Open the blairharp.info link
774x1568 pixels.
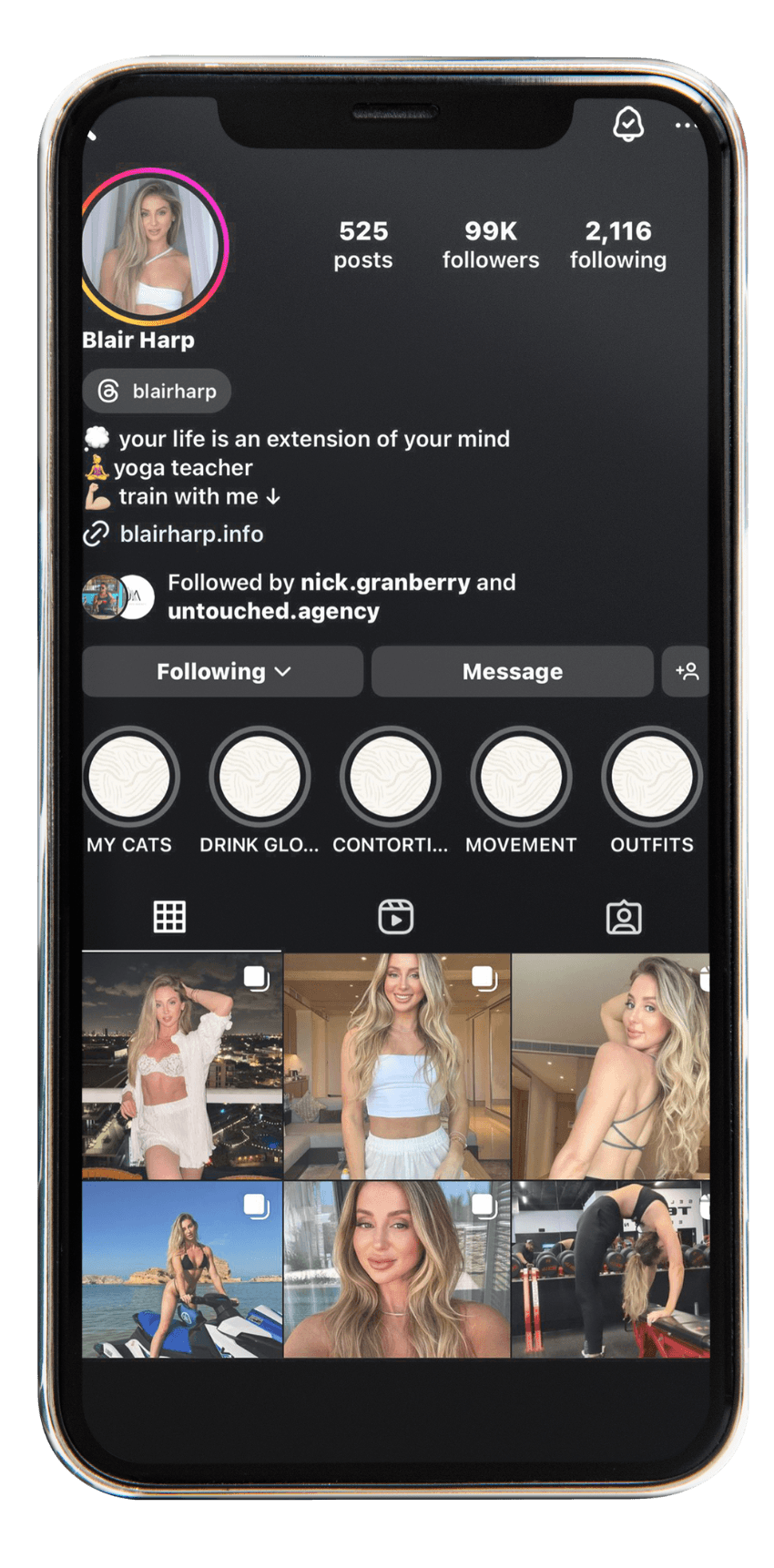point(191,534)
